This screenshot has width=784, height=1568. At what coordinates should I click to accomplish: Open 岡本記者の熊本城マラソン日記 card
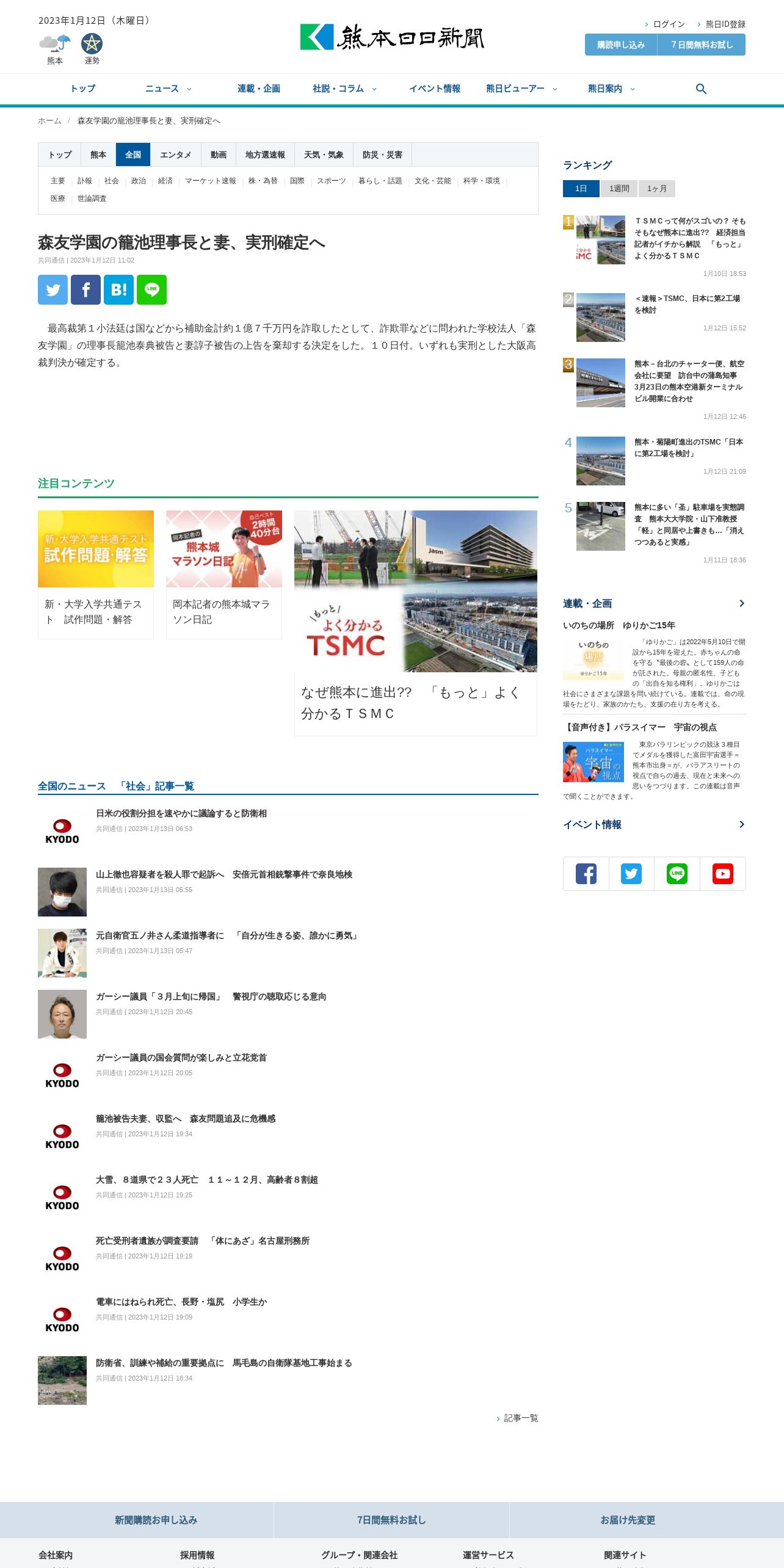click(224, 575)
